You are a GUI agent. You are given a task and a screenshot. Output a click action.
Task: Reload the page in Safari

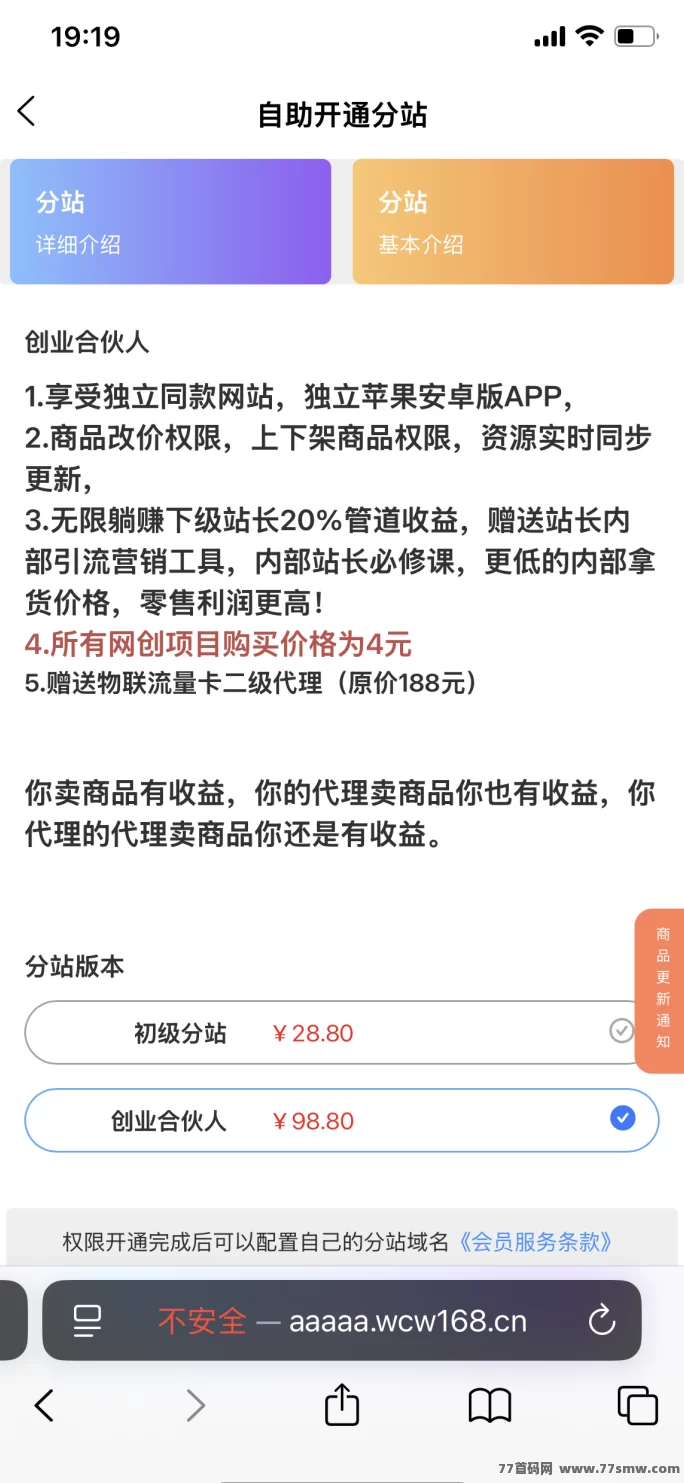[601, 1320]
